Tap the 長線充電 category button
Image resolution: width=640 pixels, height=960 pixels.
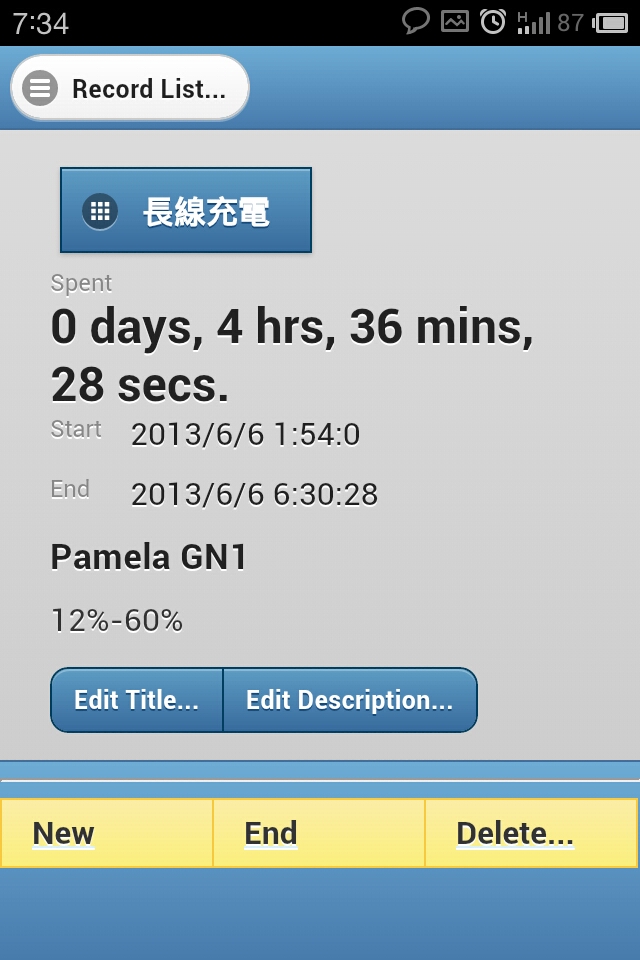186,210
